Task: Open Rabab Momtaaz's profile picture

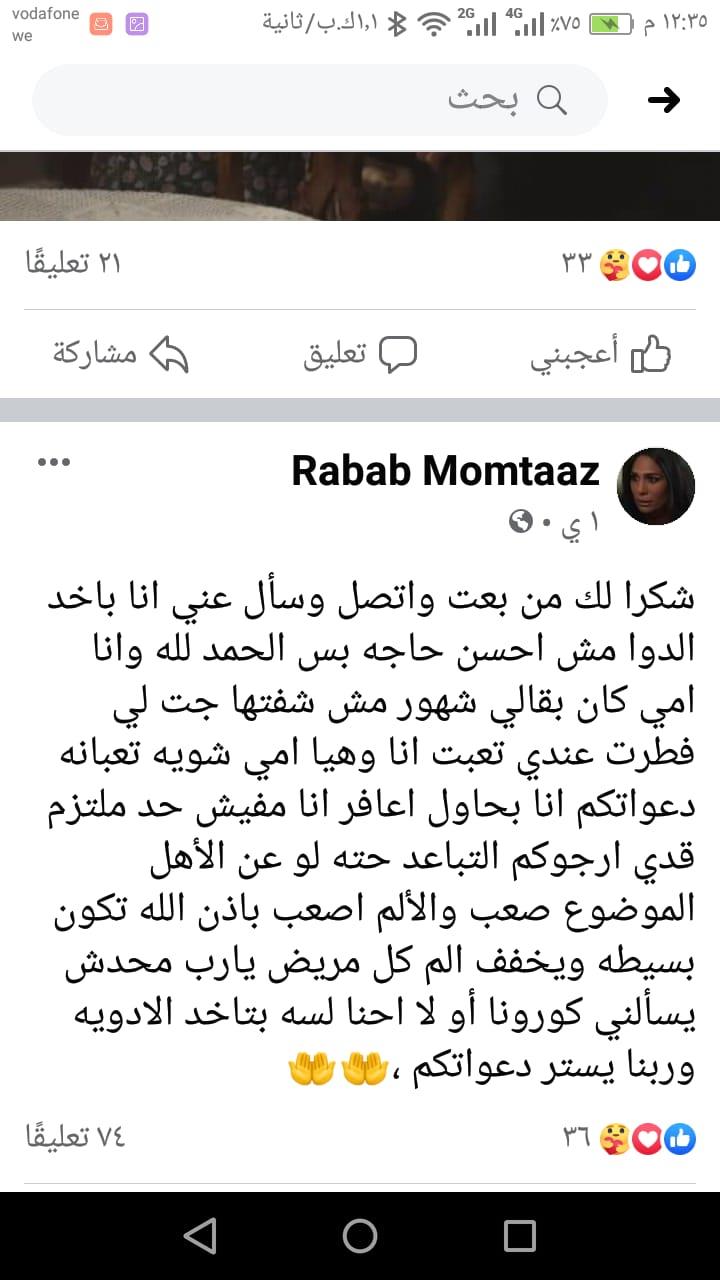Action: point(656,487)
